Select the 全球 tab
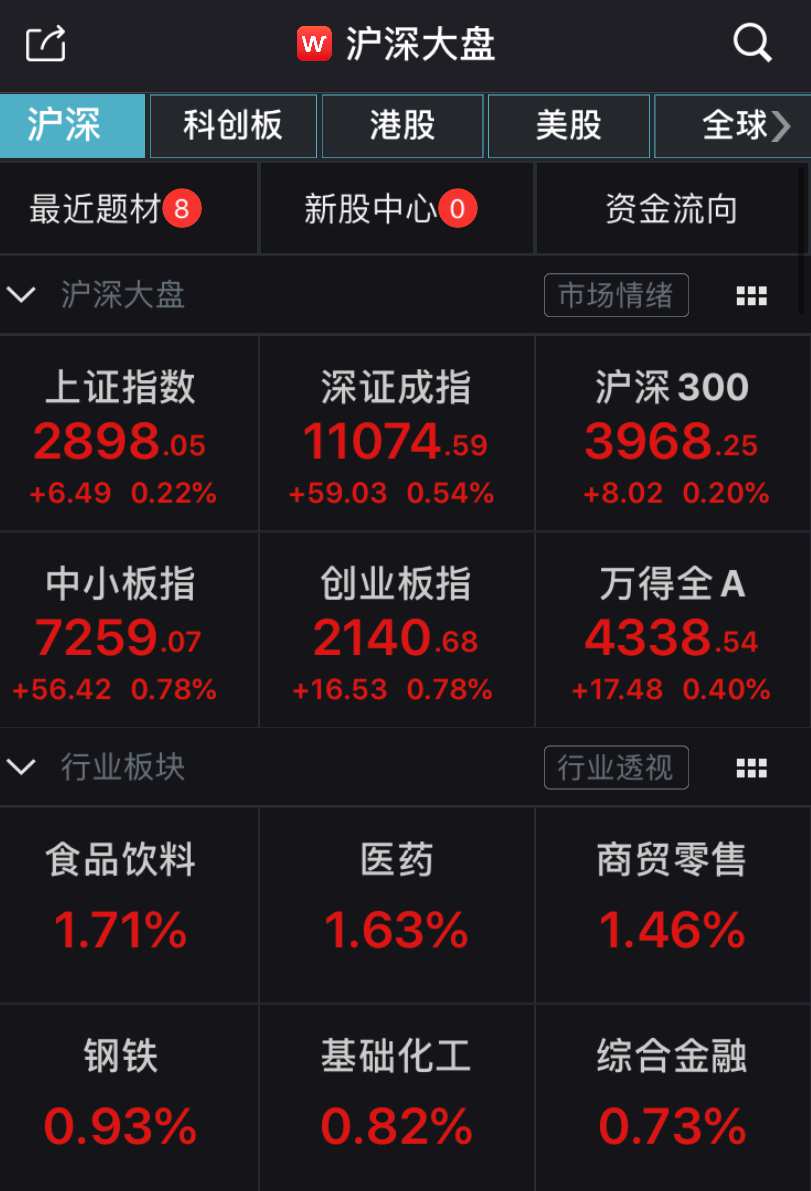This screenshot has height=1191, width=811. coord(735,126)
